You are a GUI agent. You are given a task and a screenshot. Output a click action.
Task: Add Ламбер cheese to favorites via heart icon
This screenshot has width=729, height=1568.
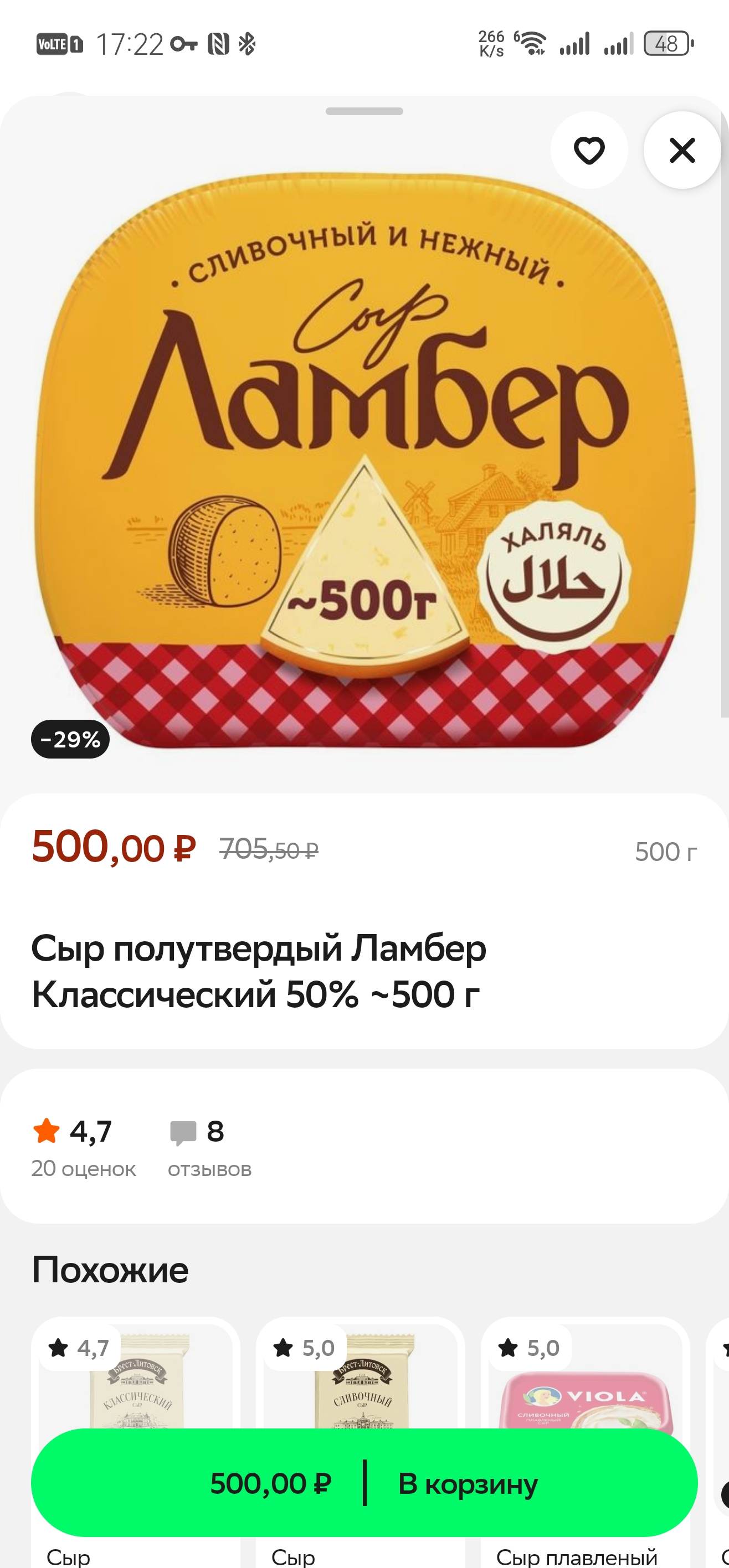coord(588,151)
